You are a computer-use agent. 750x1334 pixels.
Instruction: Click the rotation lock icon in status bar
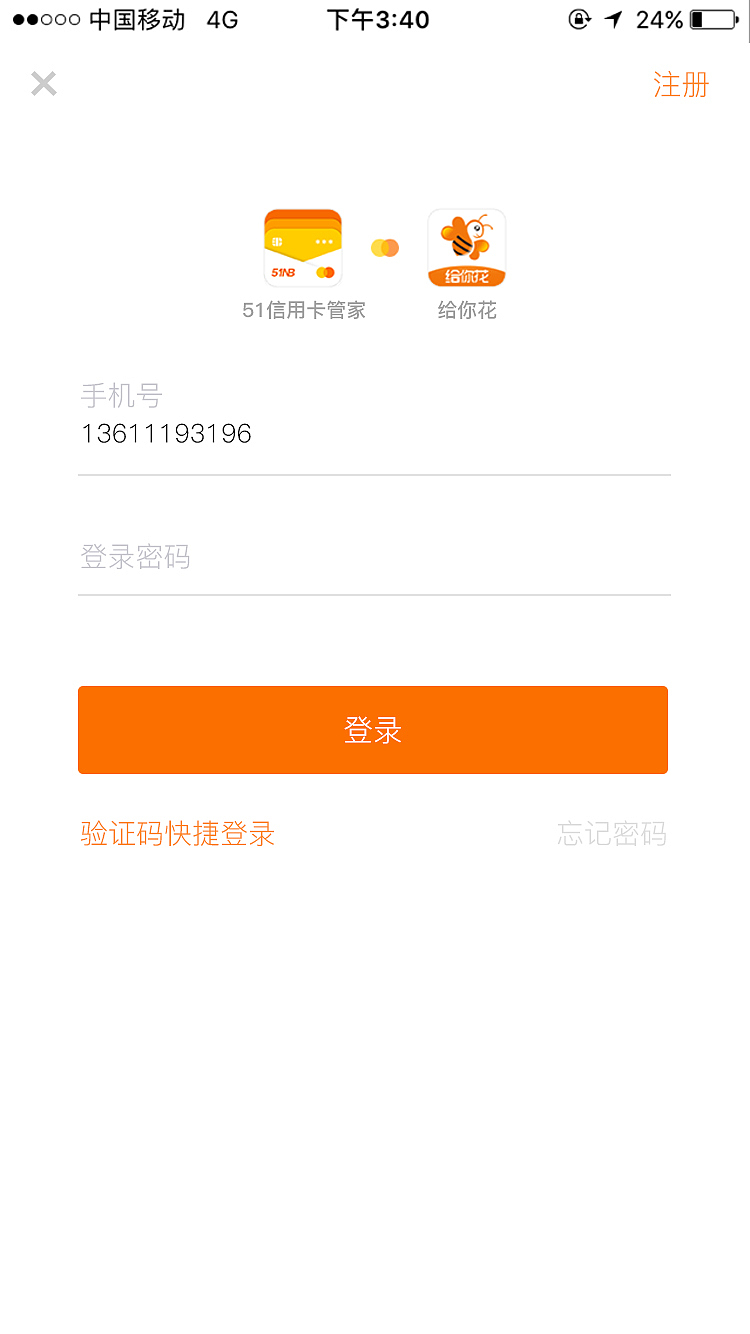pyautogui.click(x=581, y=18)
